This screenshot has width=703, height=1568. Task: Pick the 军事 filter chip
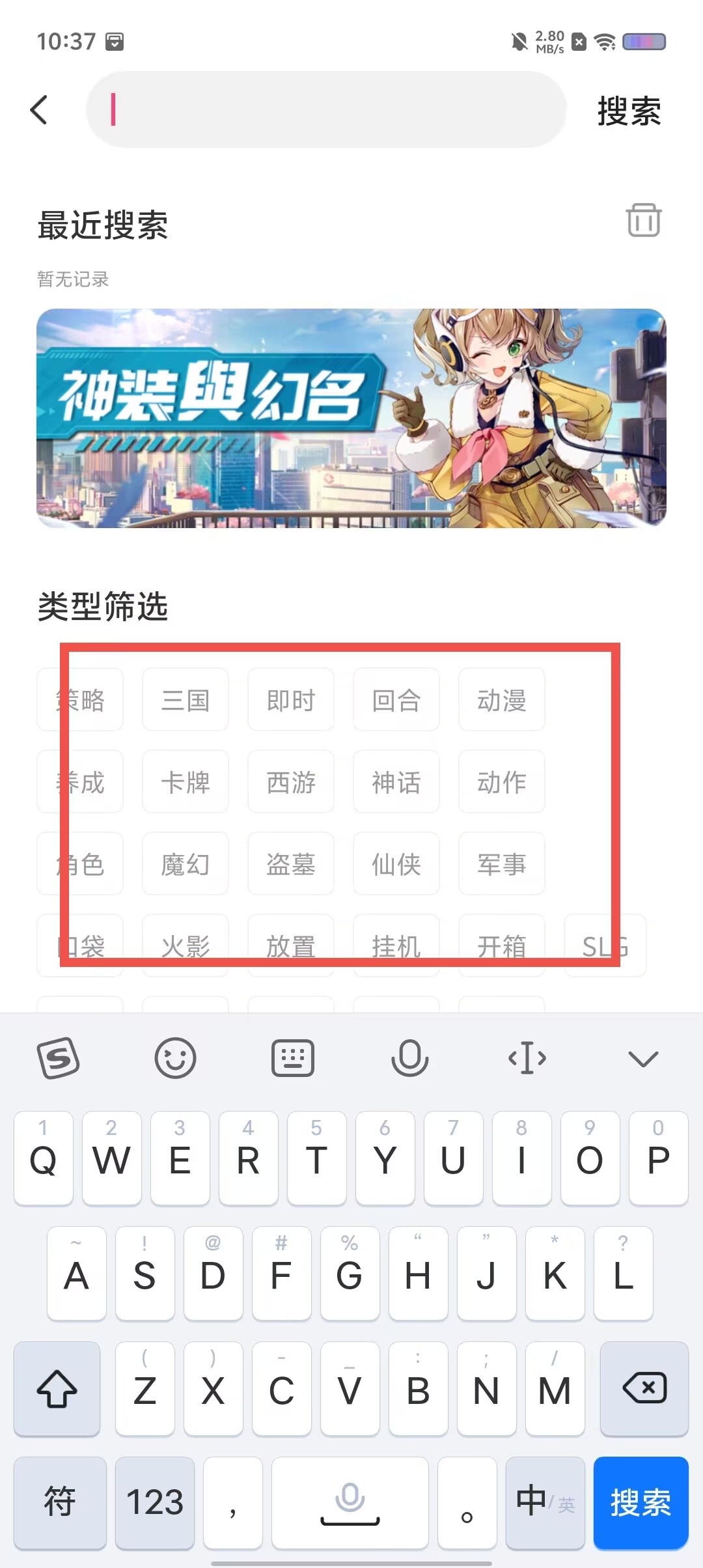click(x=502, y=864)
